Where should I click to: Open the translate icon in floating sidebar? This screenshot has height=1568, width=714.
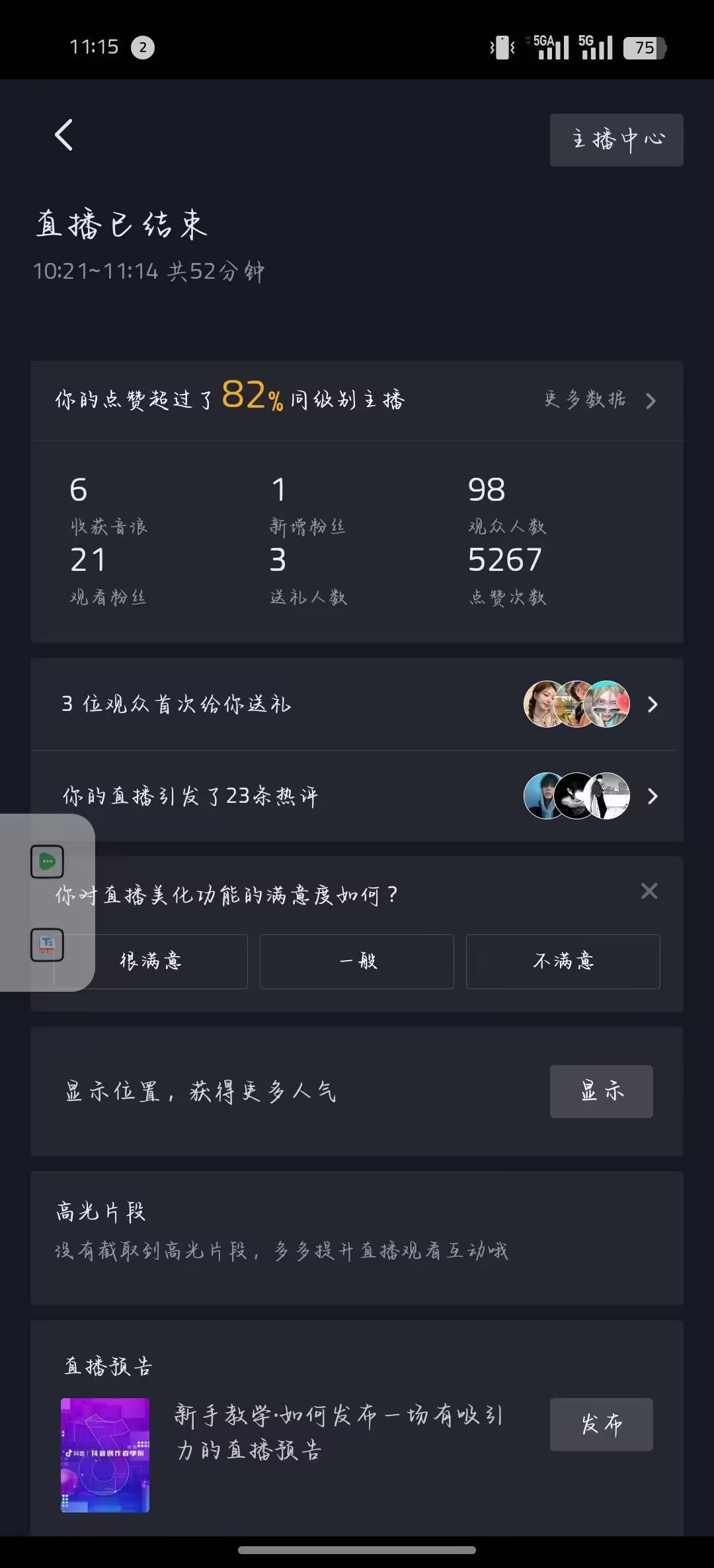coord(47,945)
